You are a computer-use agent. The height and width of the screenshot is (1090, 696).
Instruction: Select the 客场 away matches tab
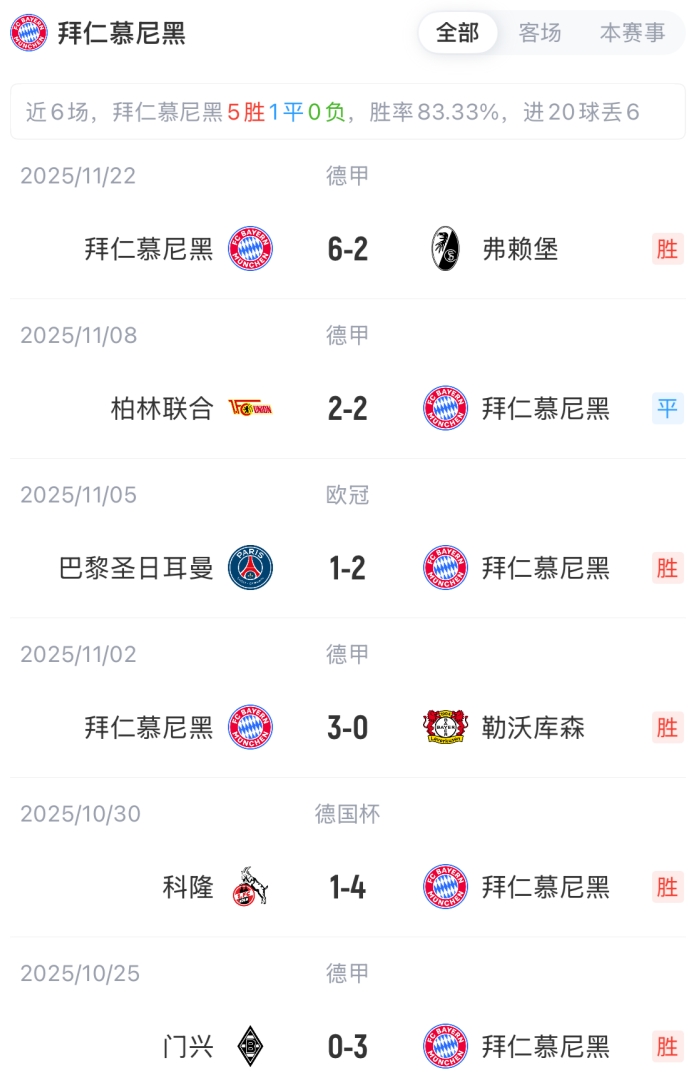click(540, 33)
